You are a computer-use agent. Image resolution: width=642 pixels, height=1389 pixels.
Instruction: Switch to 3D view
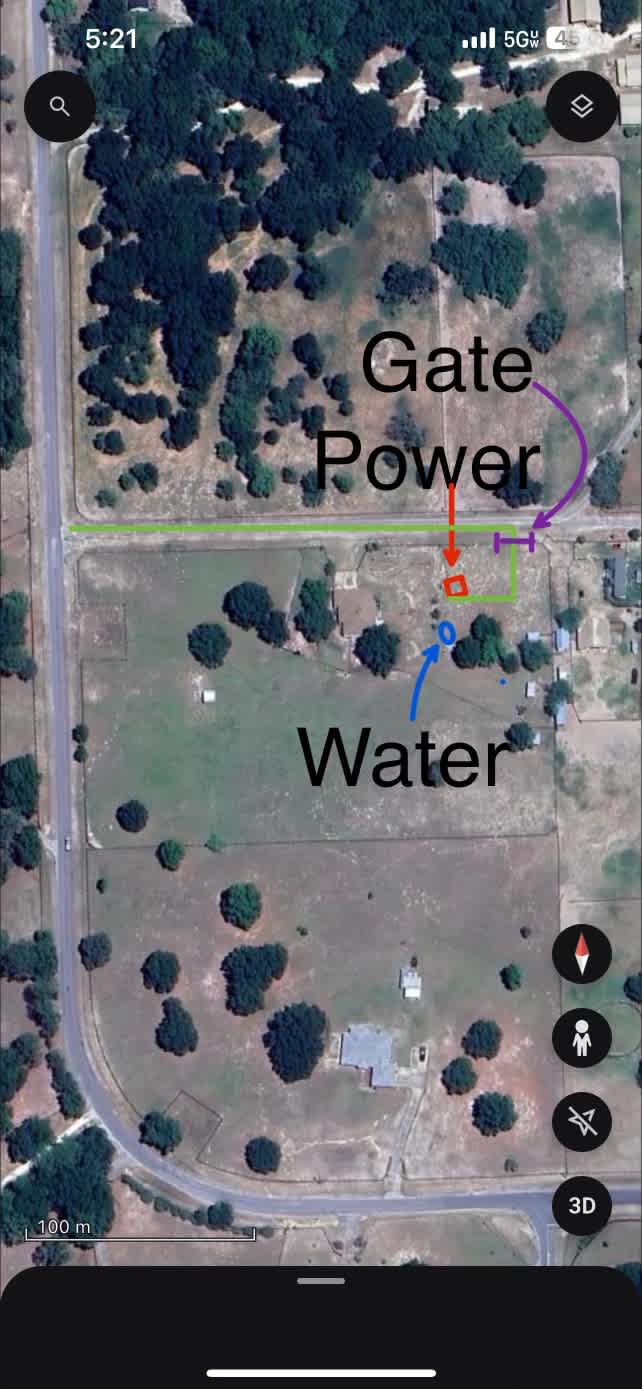click(582, 1206)
